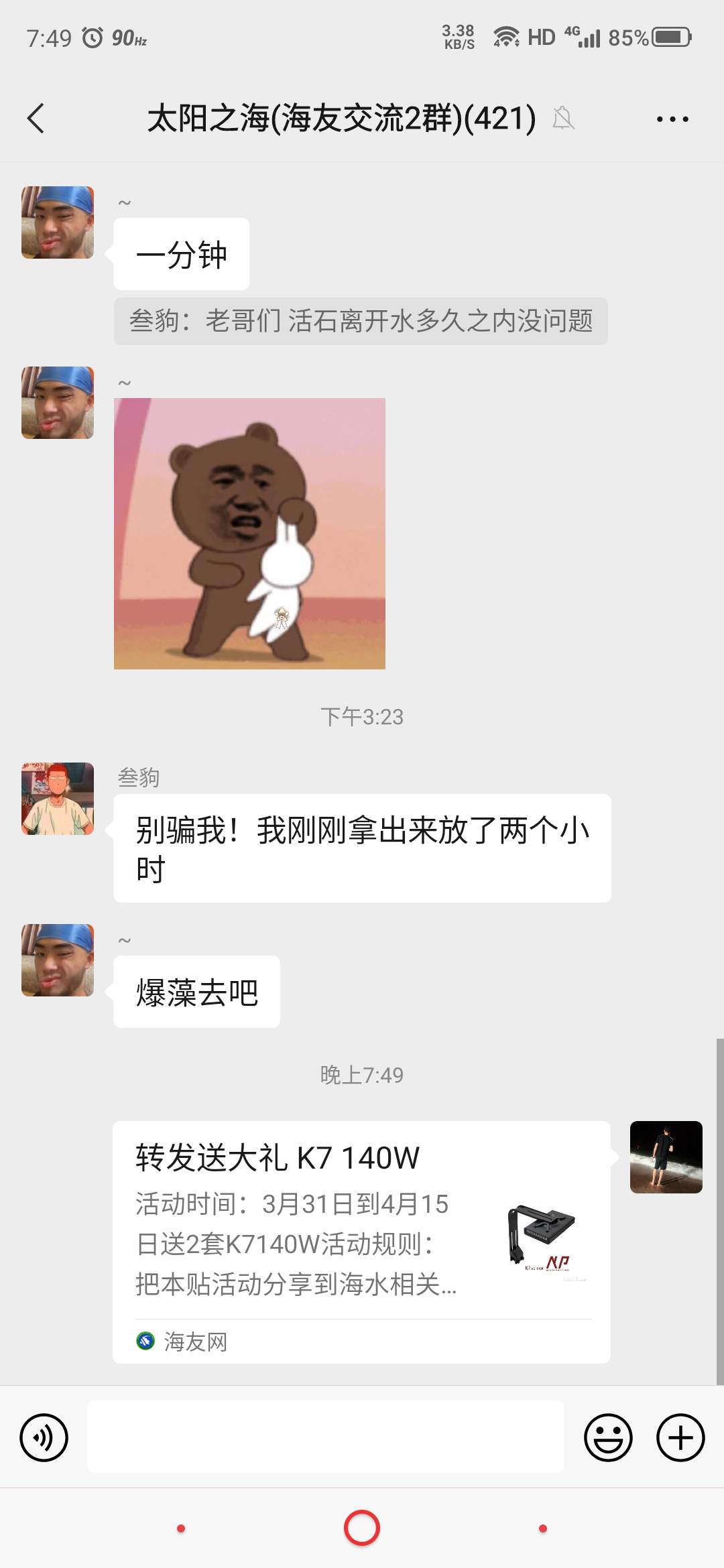Go back from the group chat
The height and width of the screenshot is (1568, 724).
tap(36, 119)
